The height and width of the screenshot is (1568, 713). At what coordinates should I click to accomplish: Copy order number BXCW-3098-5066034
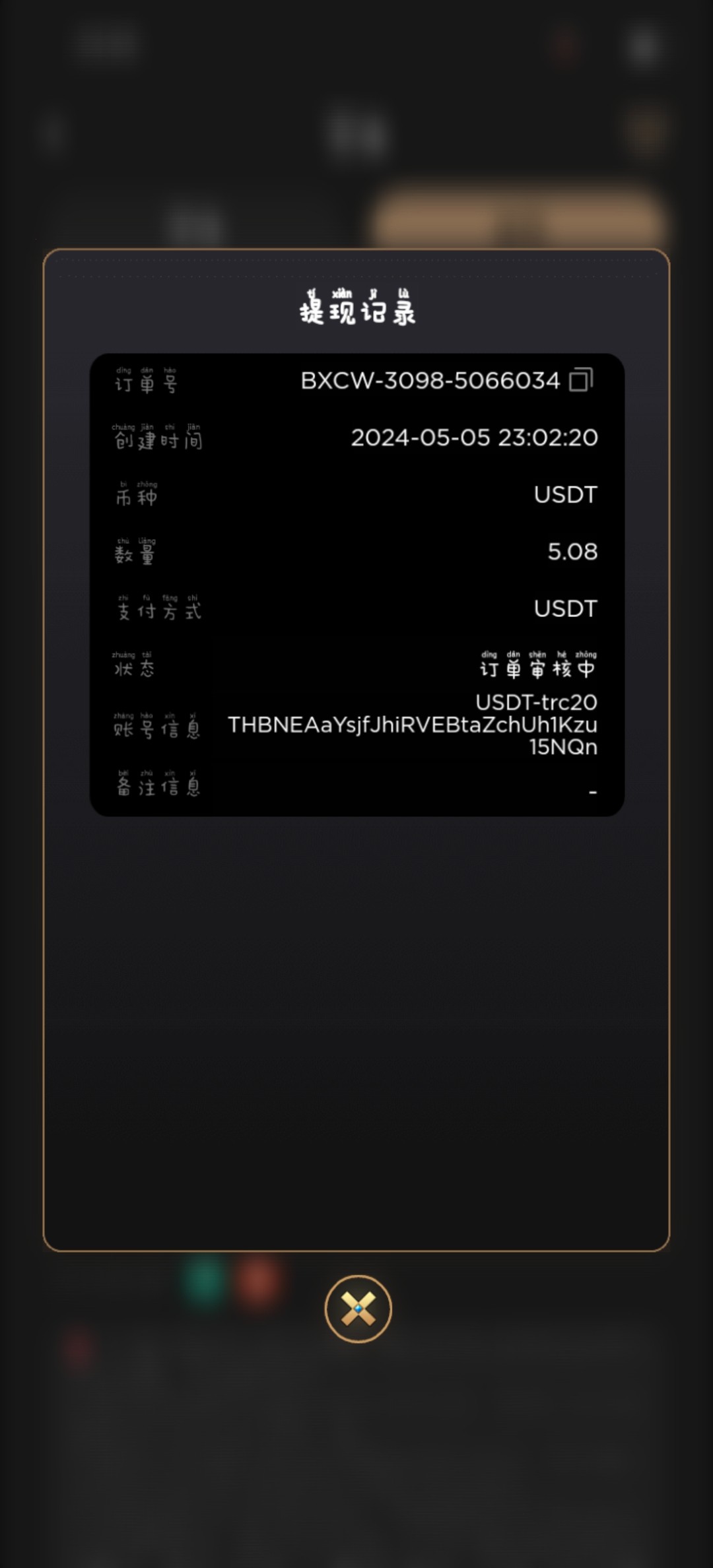point(581,380)
